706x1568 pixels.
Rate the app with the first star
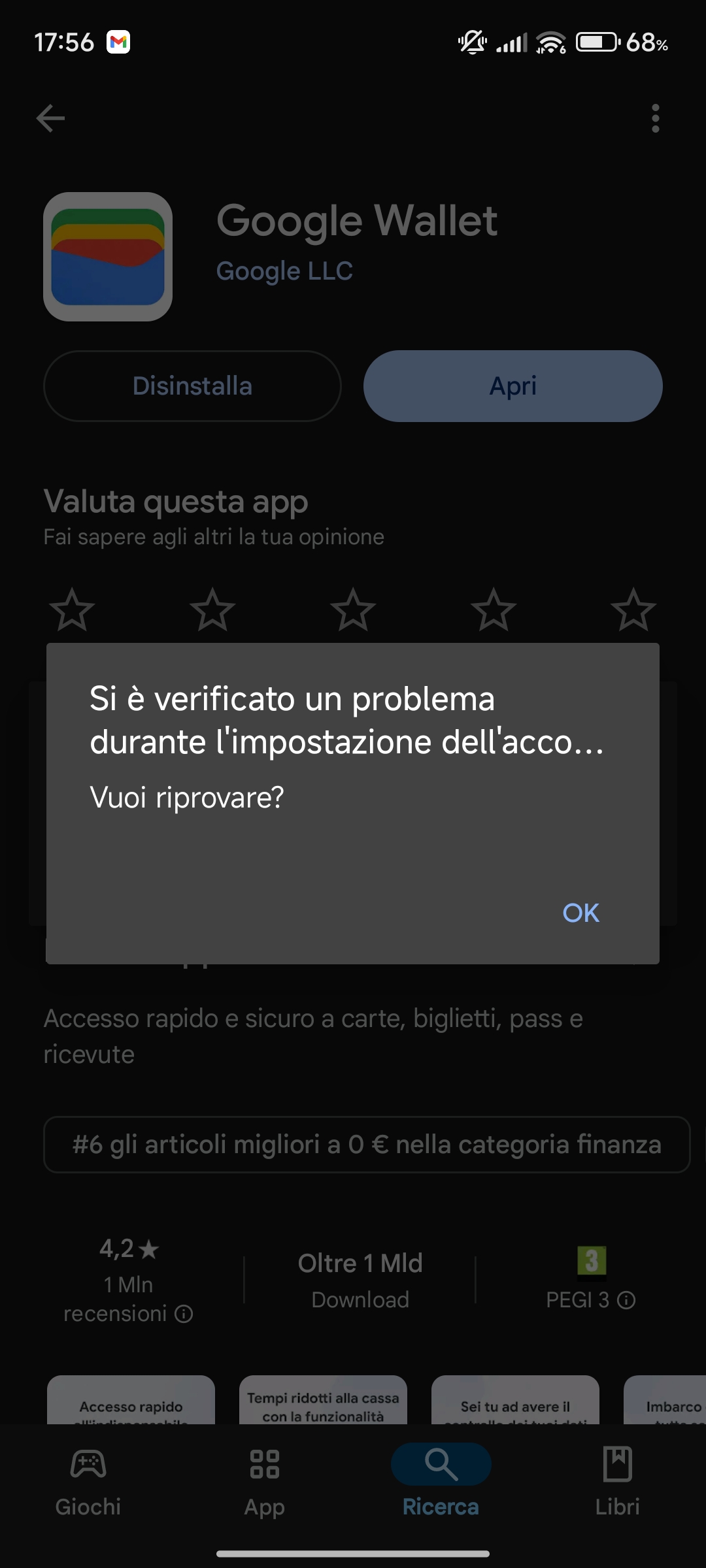click(72, 609)
